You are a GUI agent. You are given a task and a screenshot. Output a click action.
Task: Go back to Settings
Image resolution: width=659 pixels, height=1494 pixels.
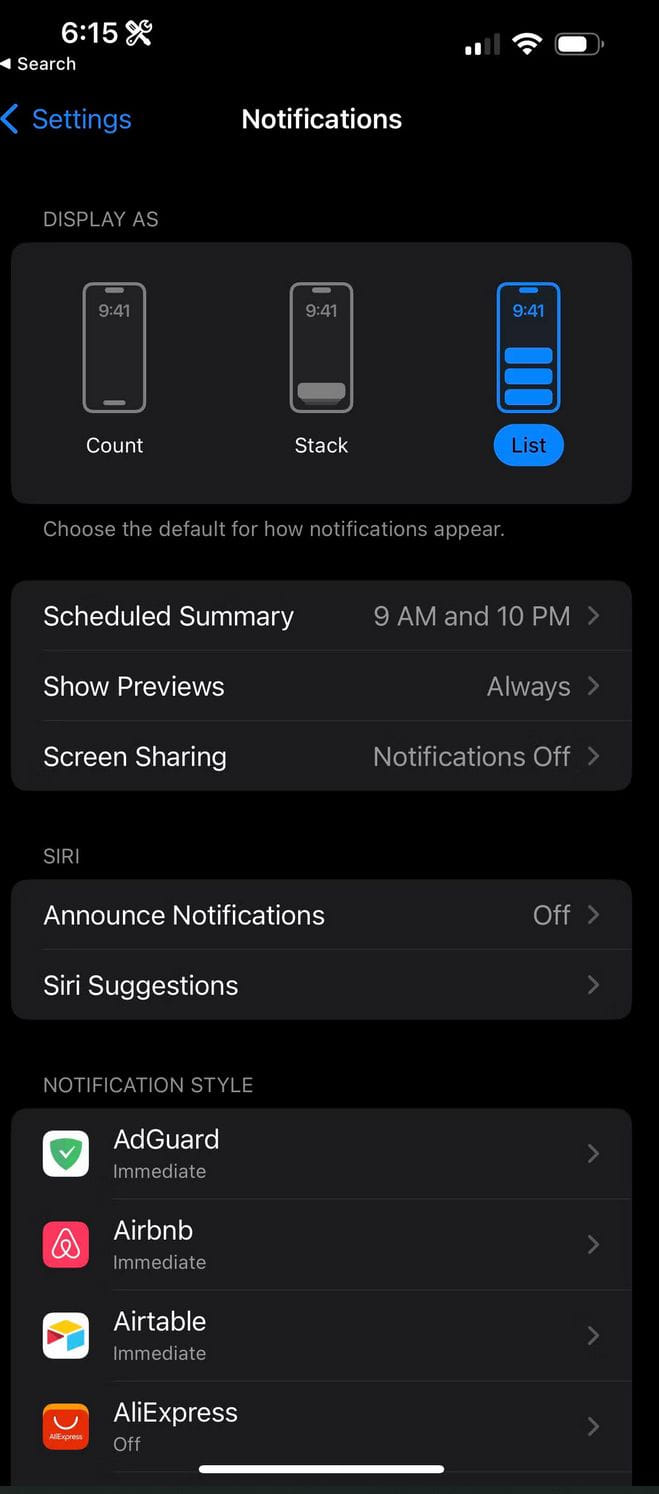click(x=67, y=119)
